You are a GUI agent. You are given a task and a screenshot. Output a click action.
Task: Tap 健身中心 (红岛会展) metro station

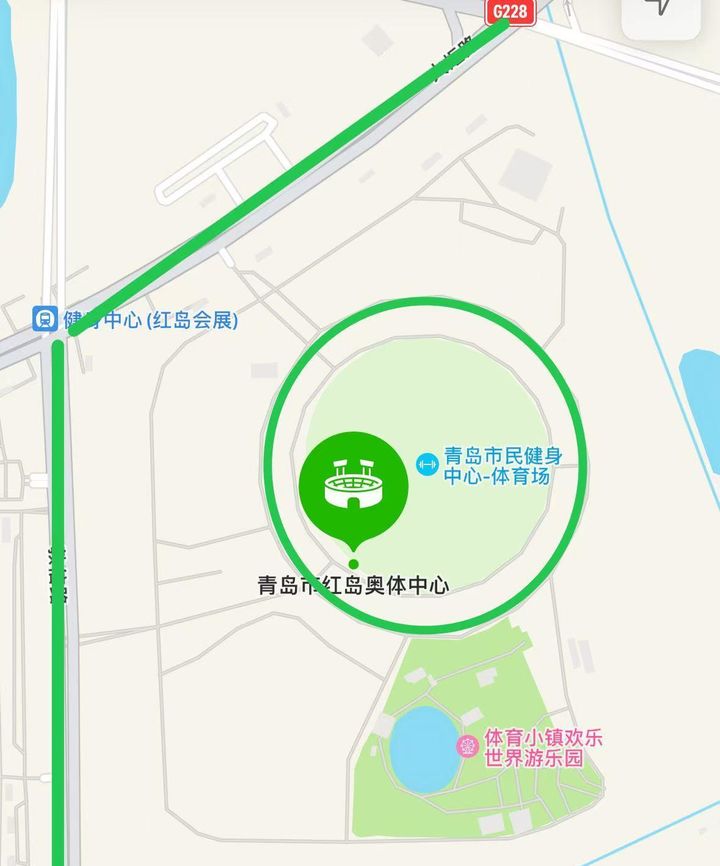click(44, 320)
